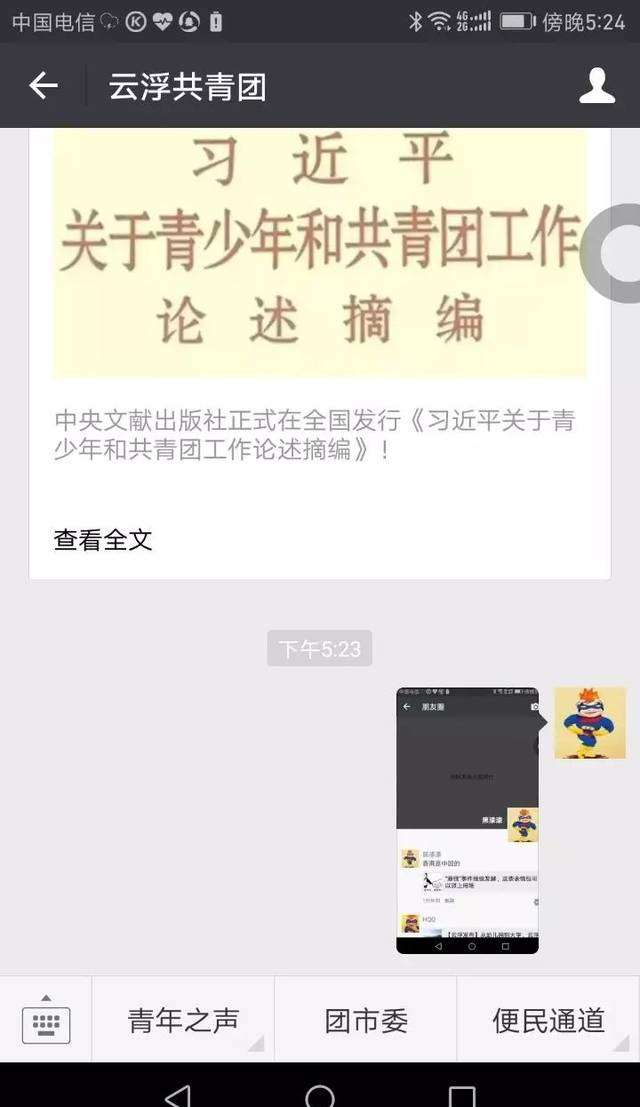Tap 查看全文 to read the full article
The width and height of the screenshot is (640, 1107).
coord(103,539)
